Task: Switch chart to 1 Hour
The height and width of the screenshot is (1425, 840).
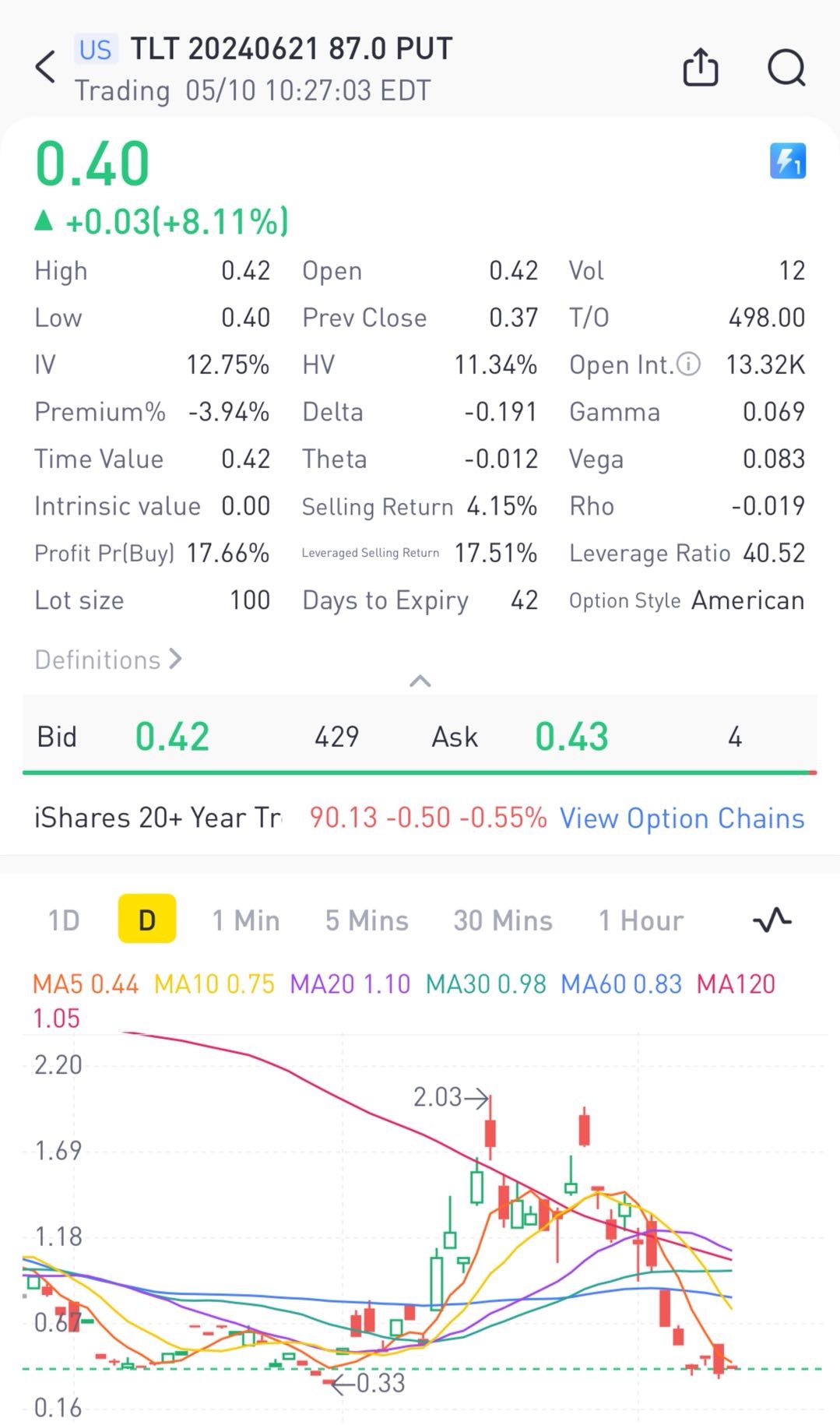Action: coord(641,920)
